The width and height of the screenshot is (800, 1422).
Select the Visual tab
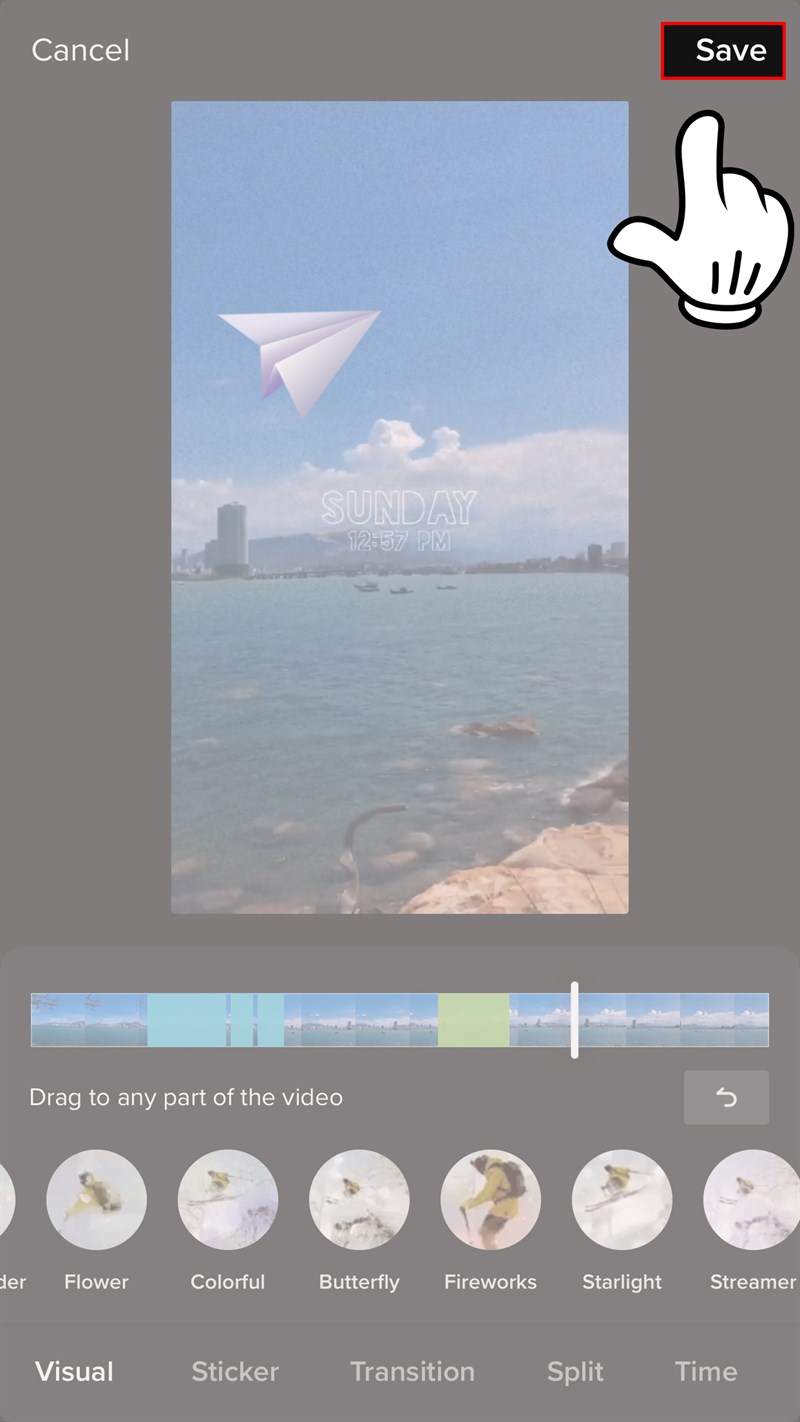point(75,1371)
